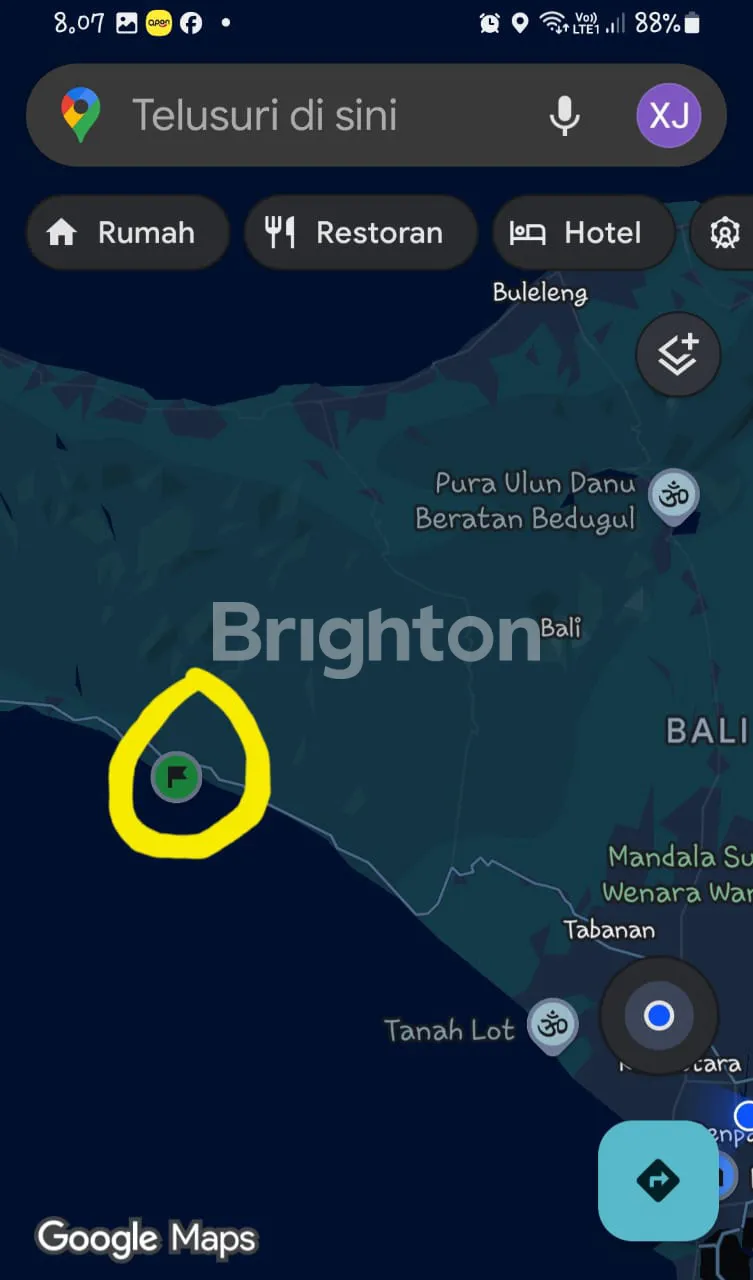Open the Tanah Lot temple marker

pos(552,1025)
